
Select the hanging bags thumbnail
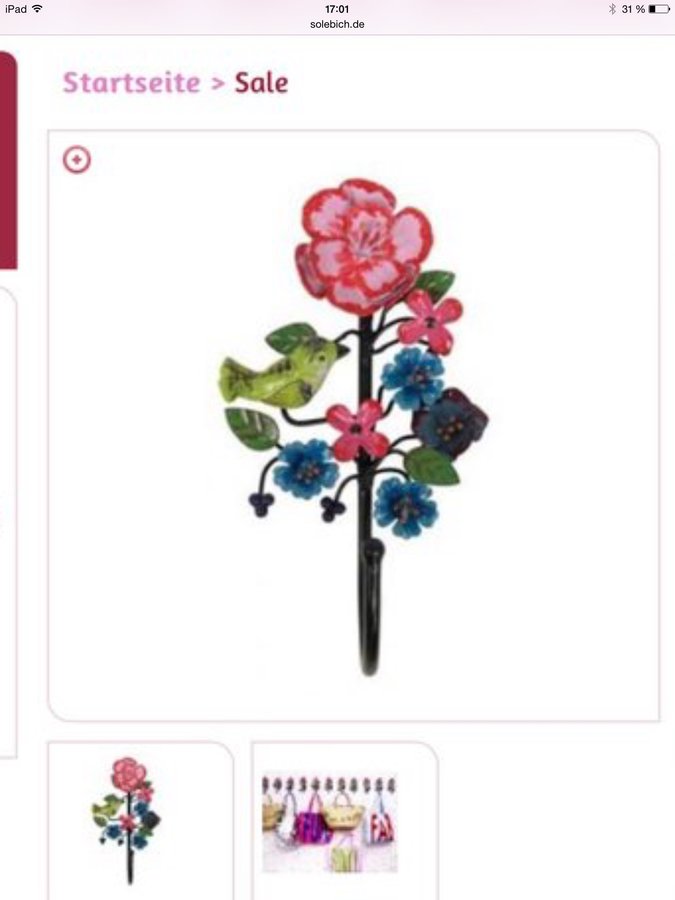click(331, 820)
